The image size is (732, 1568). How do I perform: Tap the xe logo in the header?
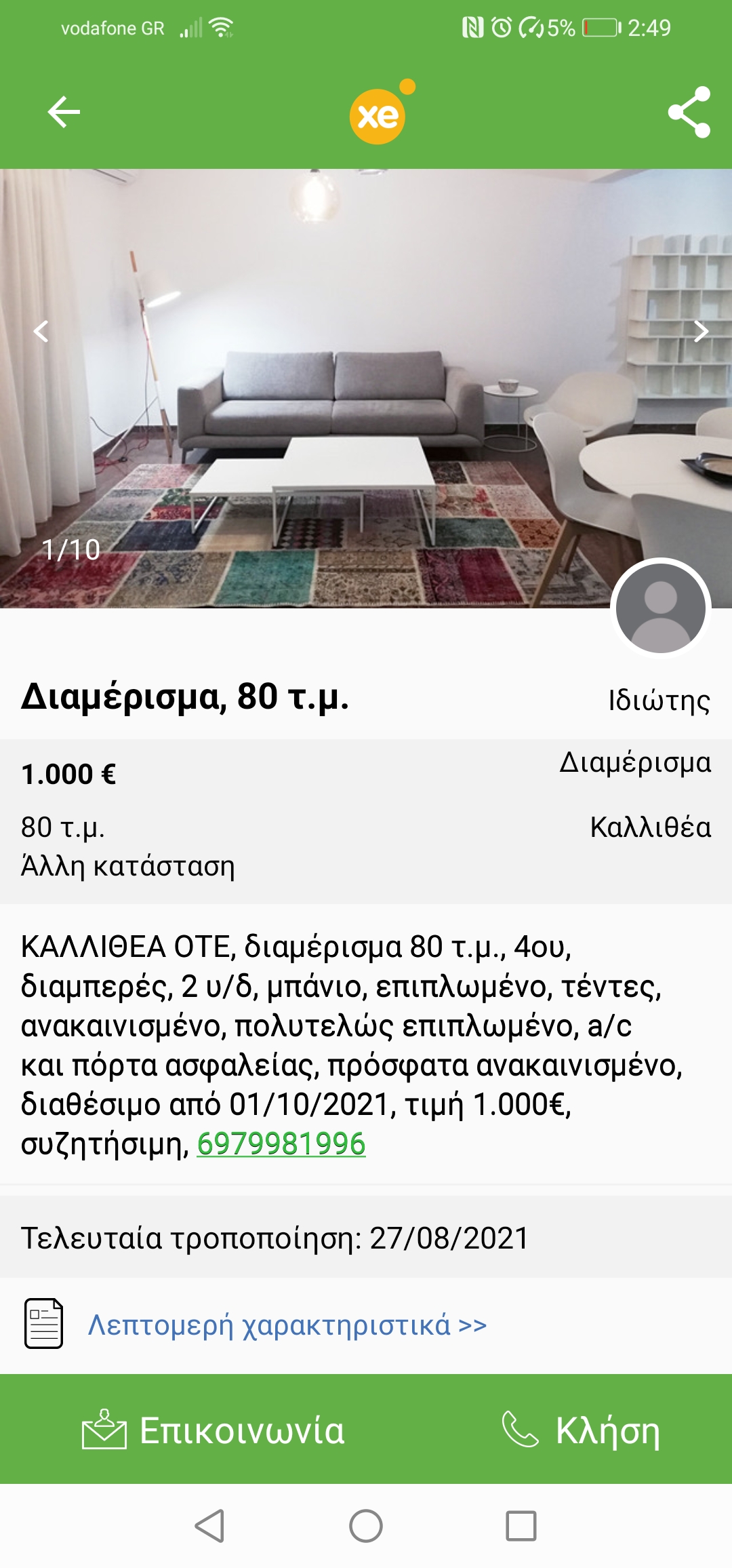(378, 115)
